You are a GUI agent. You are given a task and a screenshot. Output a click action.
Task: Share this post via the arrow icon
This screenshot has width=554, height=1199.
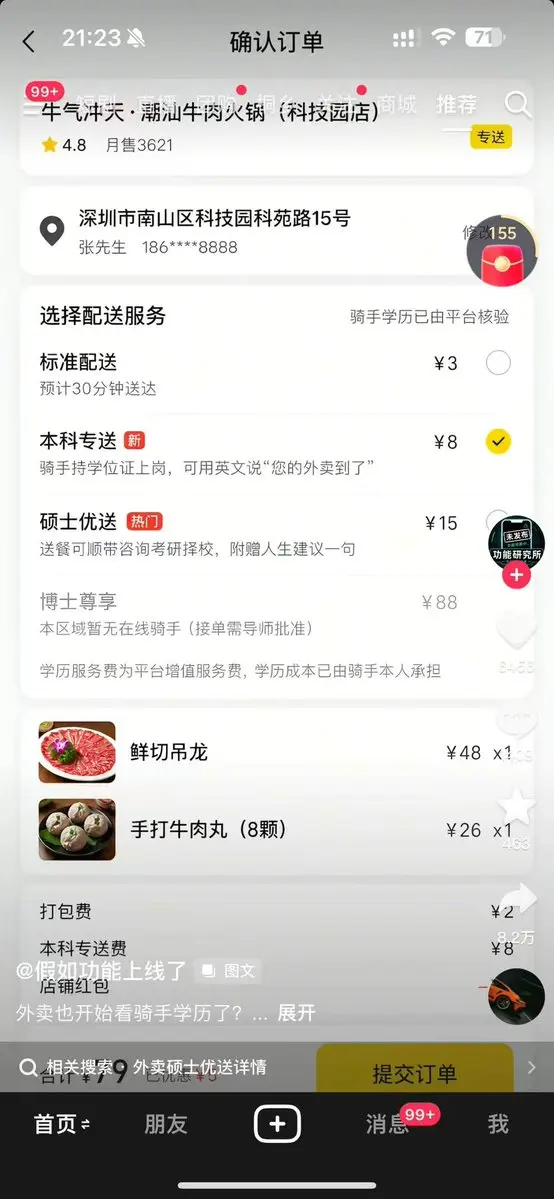(x=518, y=899)
